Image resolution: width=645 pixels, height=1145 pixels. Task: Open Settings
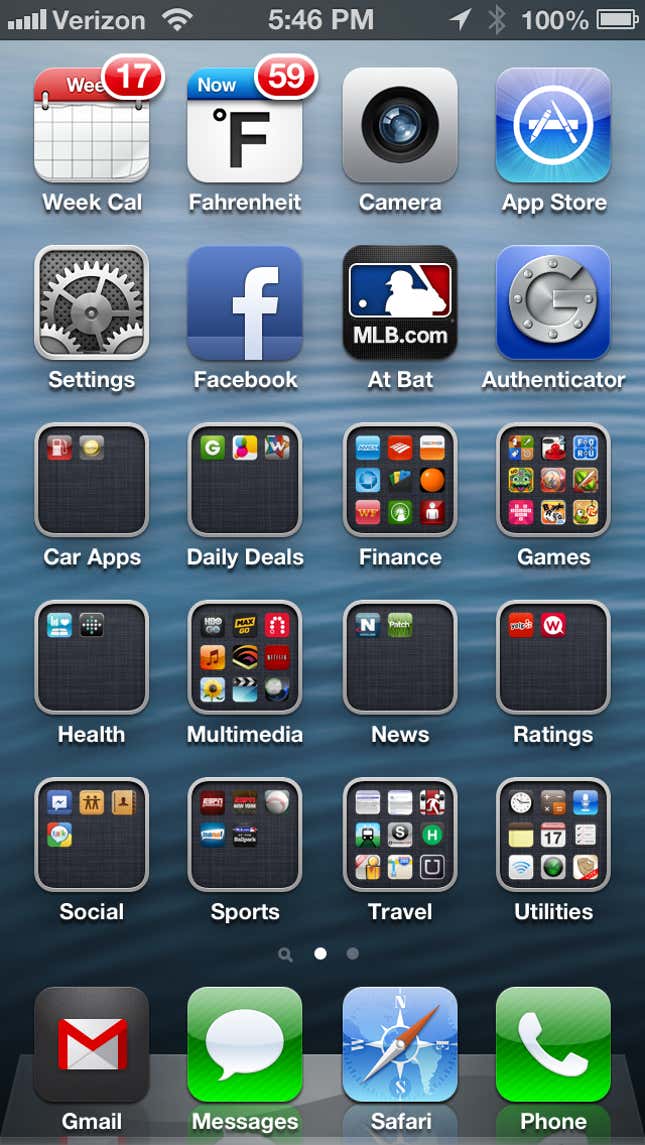[x=91, y=302]
